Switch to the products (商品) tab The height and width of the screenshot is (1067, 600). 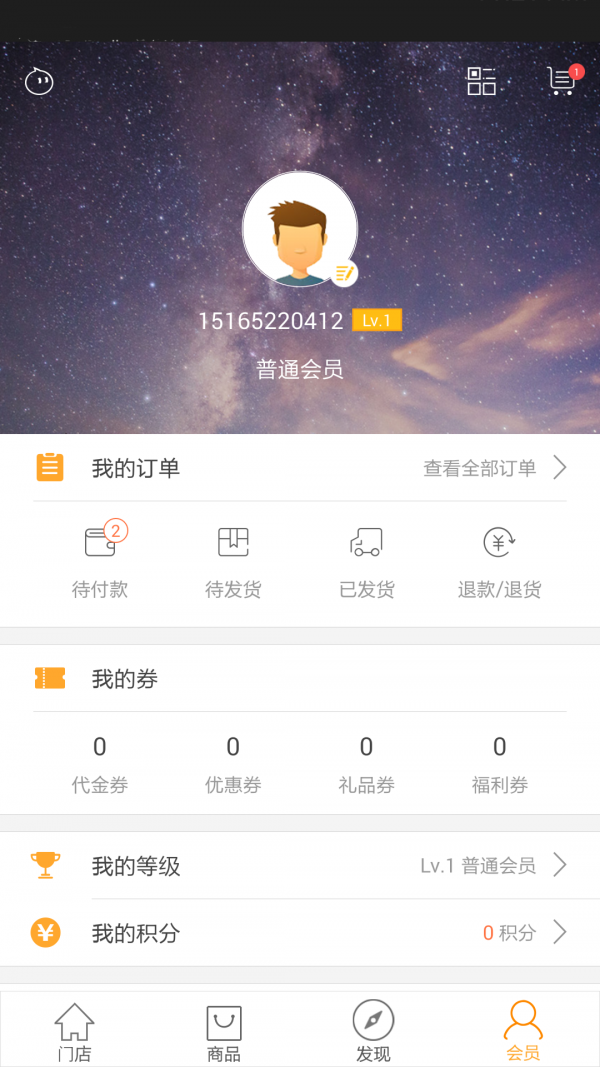(224, 1030)
